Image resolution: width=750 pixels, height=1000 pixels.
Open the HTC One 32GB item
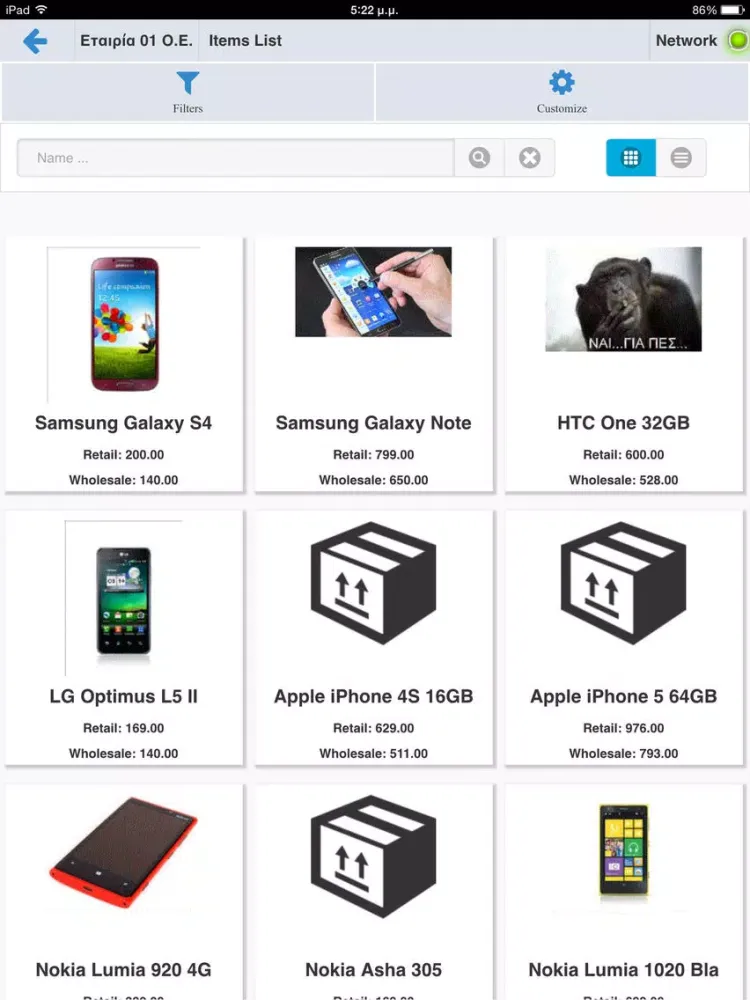click(x=623, y=365)
